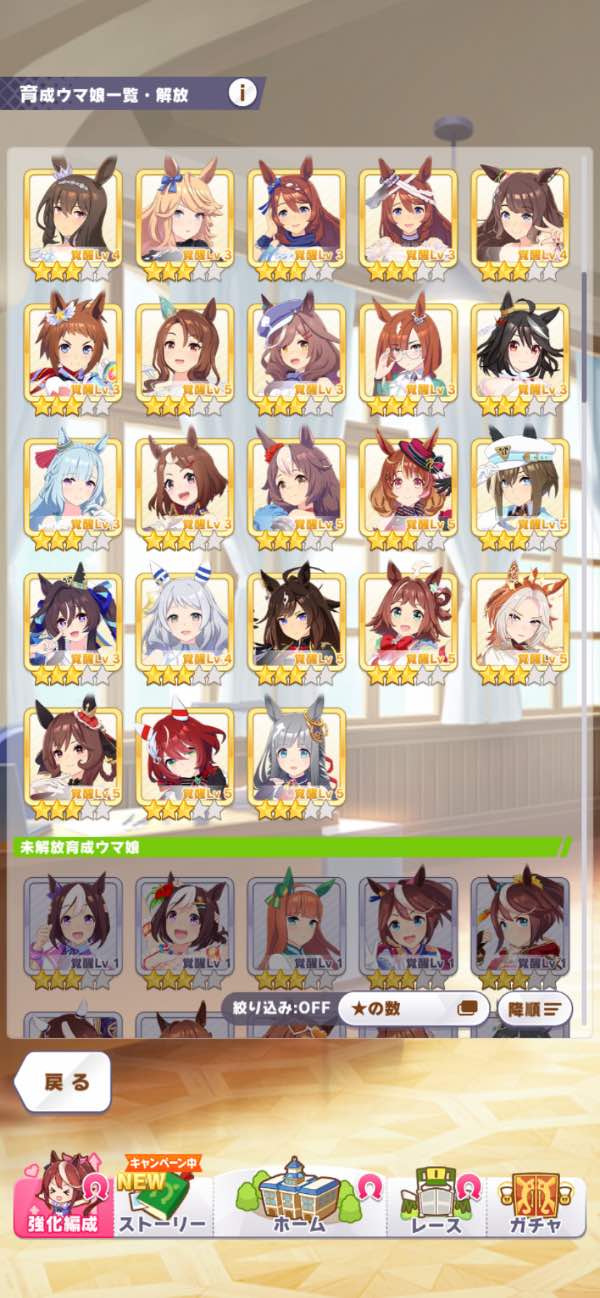Open the ★の数 sort dropdown
This screenshot has height=1298, width=600.
[413, 1008]
